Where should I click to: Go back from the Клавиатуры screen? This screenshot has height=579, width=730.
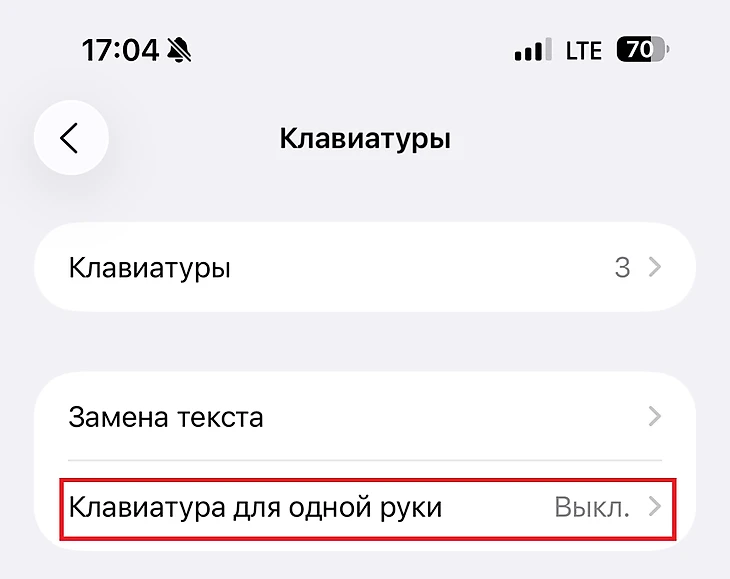[x=70, y=138]
